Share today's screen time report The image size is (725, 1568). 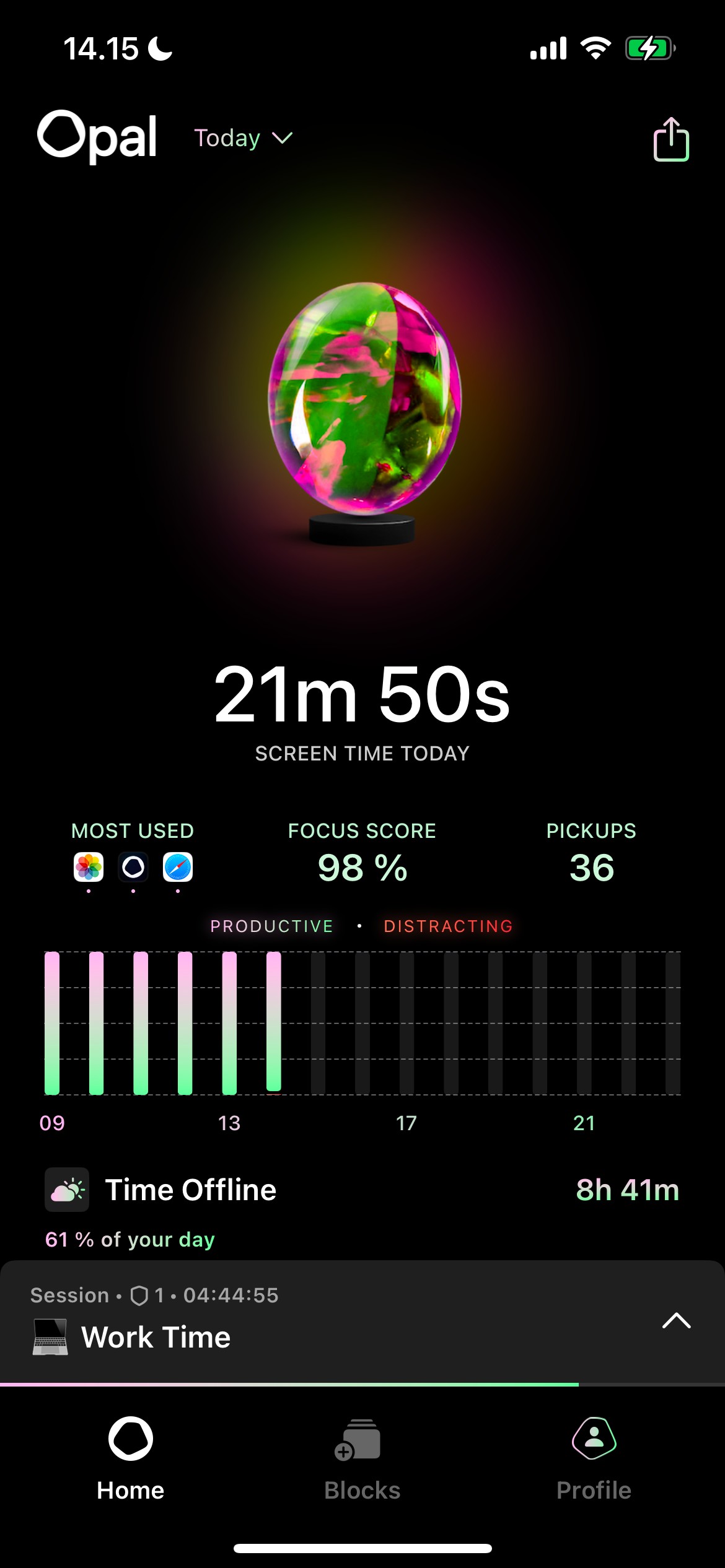tap(671, 139)
